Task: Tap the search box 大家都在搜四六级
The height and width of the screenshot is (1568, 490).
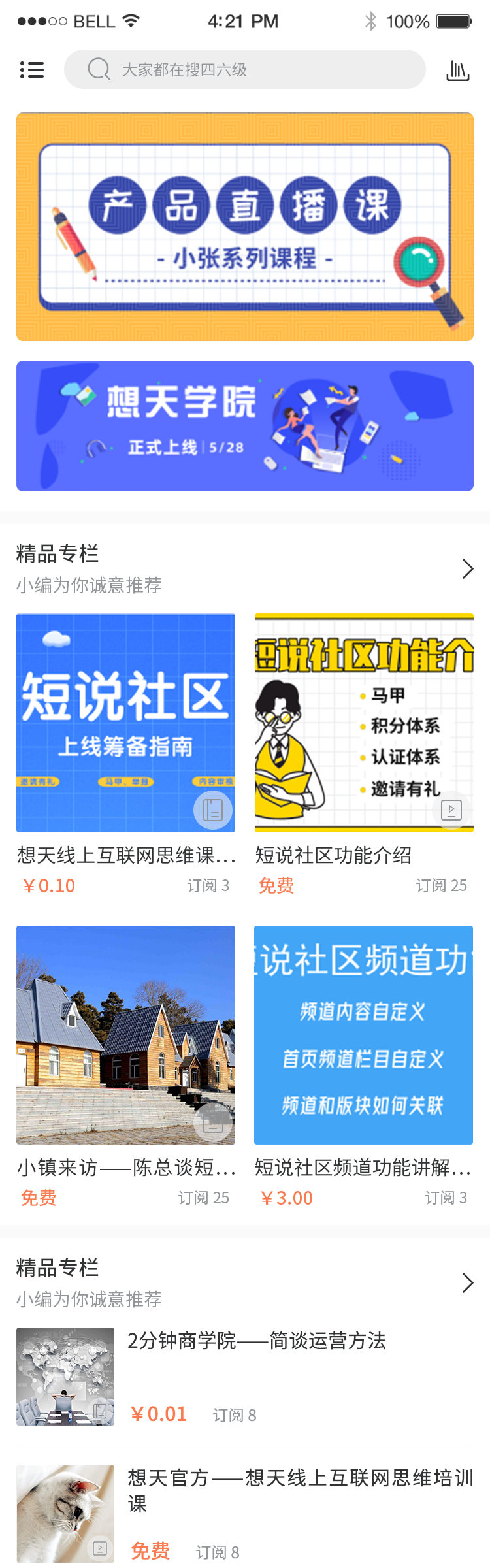Action: click(245, 69)
